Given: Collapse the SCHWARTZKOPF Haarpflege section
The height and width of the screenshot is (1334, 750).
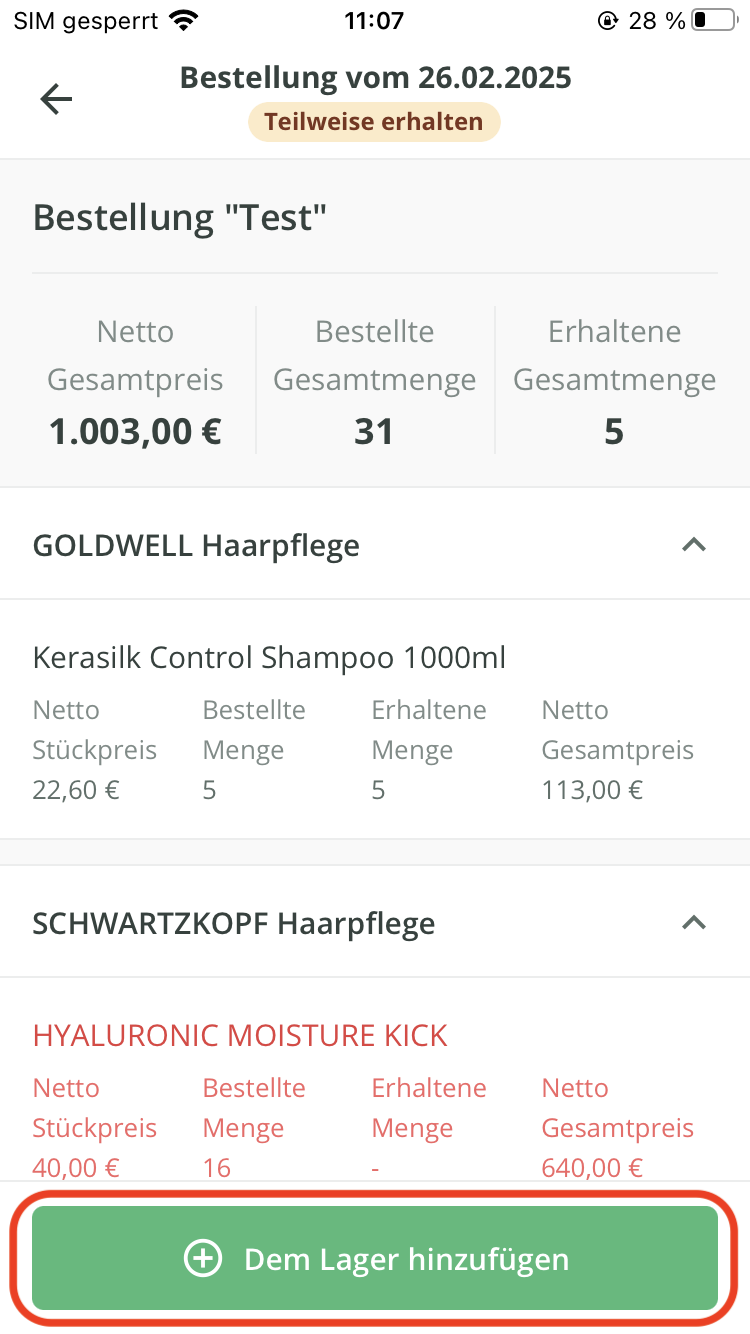Looking at the screenshot, I should point(693,923).
